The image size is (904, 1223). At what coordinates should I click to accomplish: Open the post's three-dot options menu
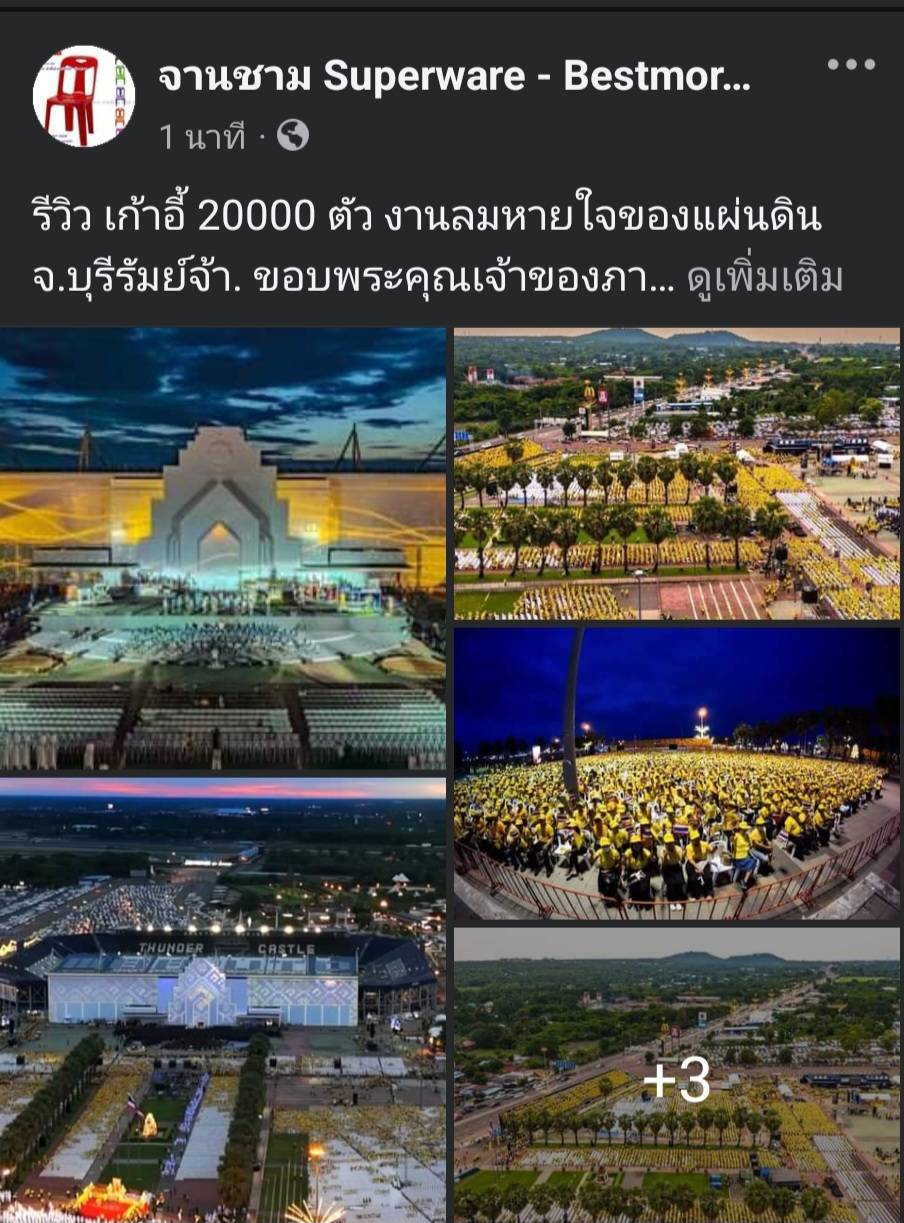pos(850,65)
